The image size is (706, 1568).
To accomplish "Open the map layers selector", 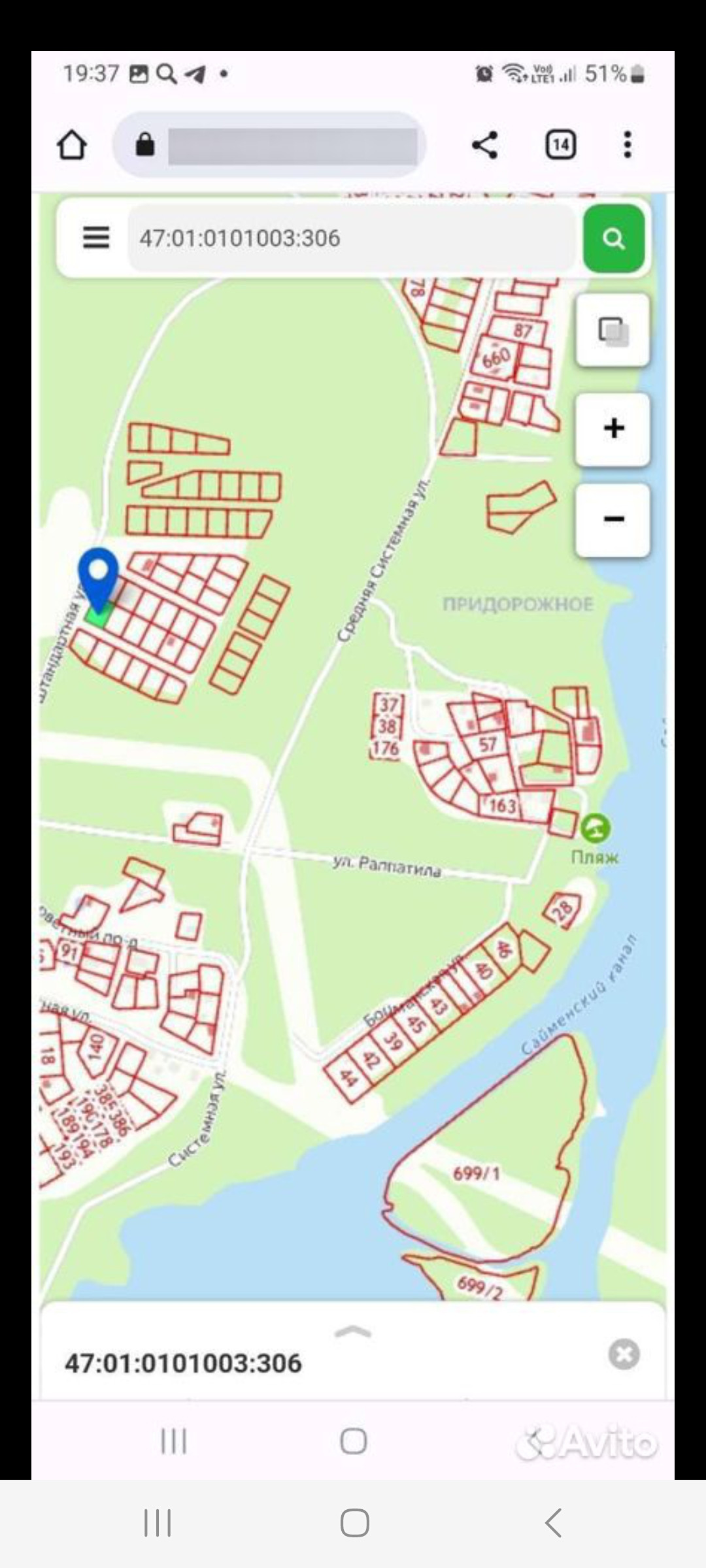I will (x=613, y=331).
